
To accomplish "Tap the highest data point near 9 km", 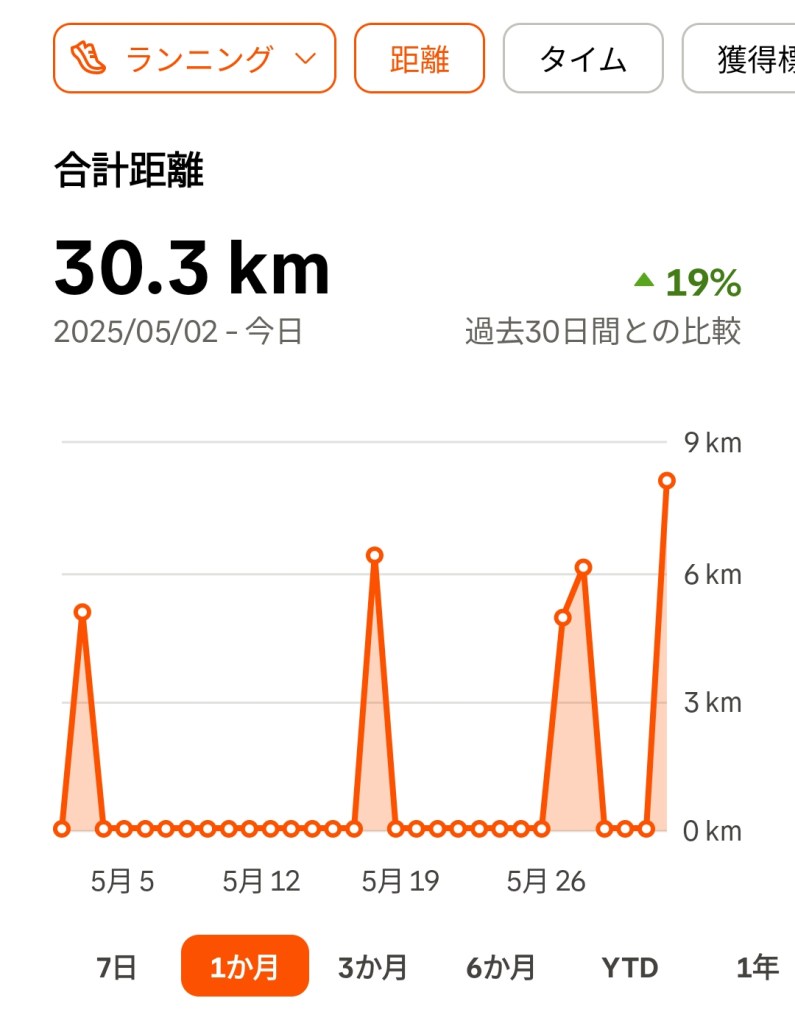I will point(667,481).
